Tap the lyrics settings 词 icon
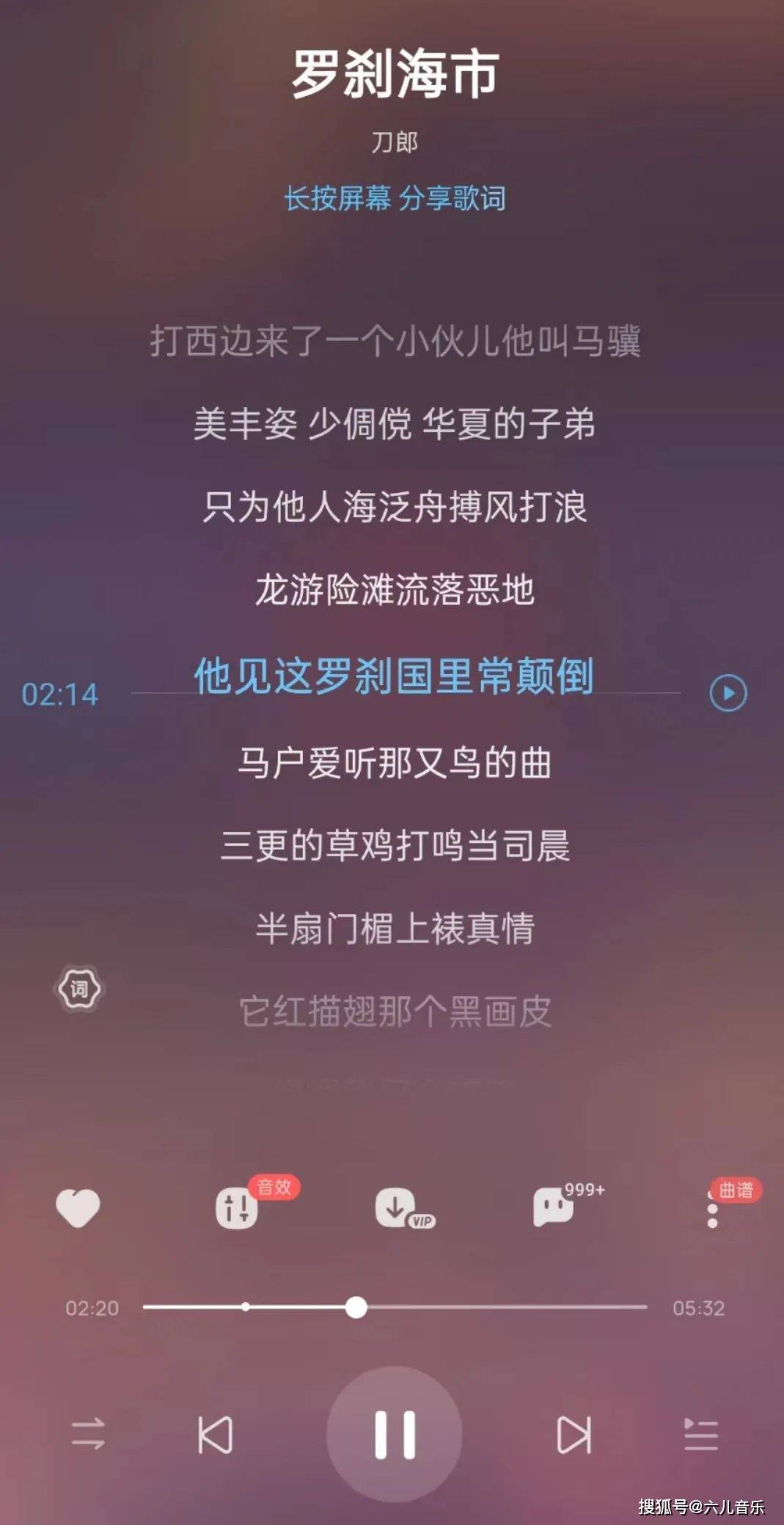This screenshot has width=784, height=1525. (x=79, y=990)
